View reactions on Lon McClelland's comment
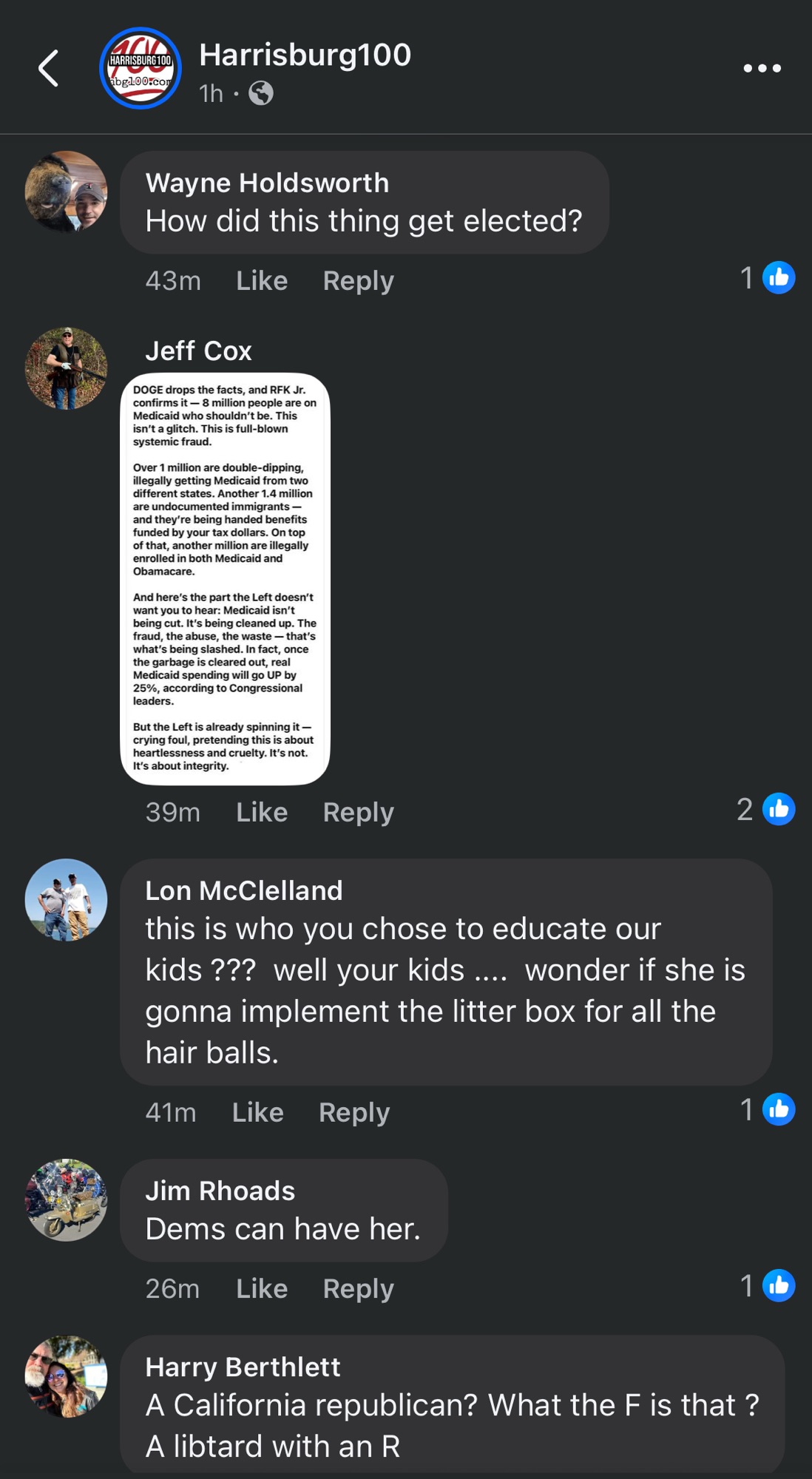The image size is (812, 1479). tap(768, 1109)
